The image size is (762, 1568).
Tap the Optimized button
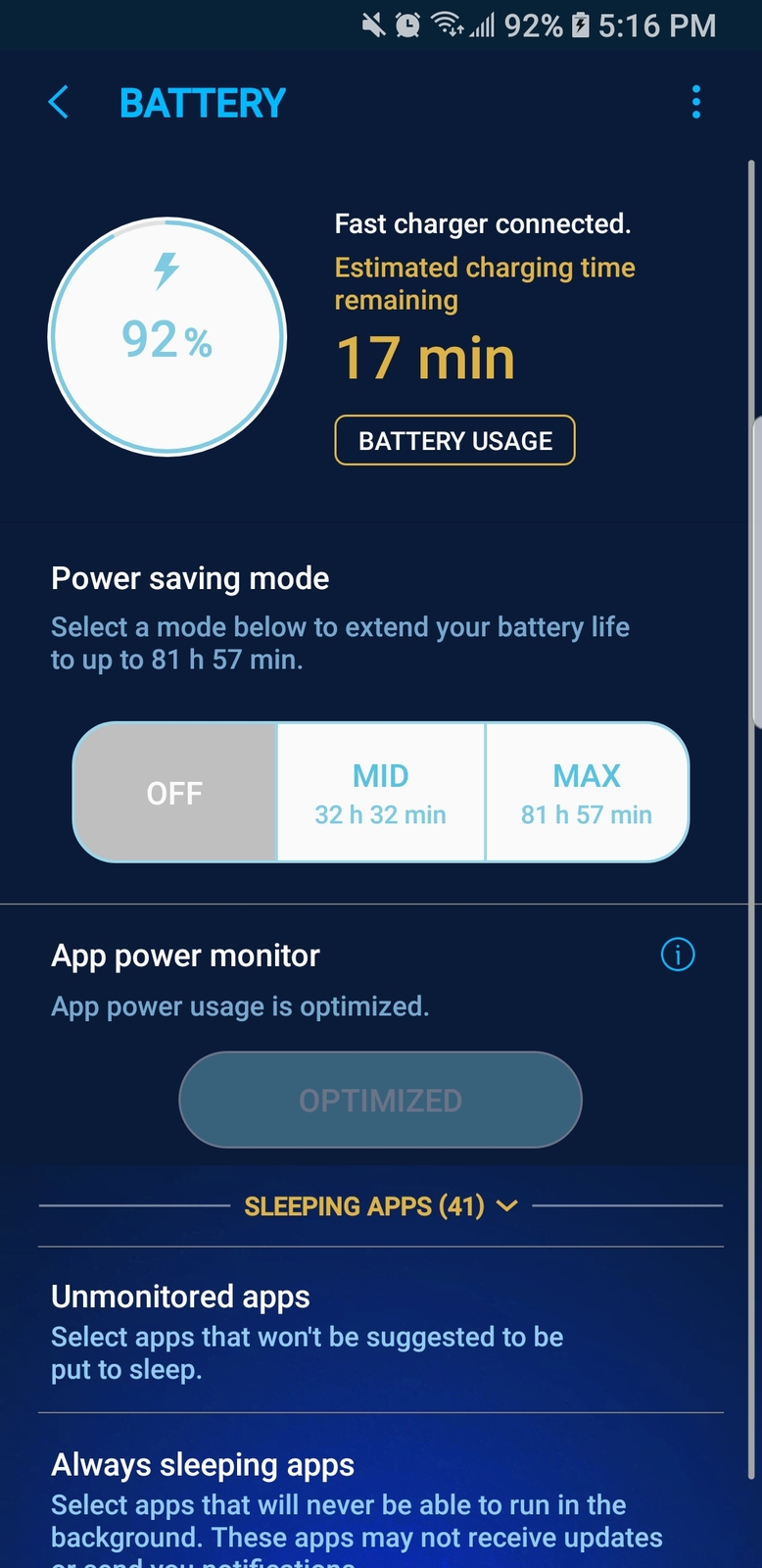(380, 1100)
